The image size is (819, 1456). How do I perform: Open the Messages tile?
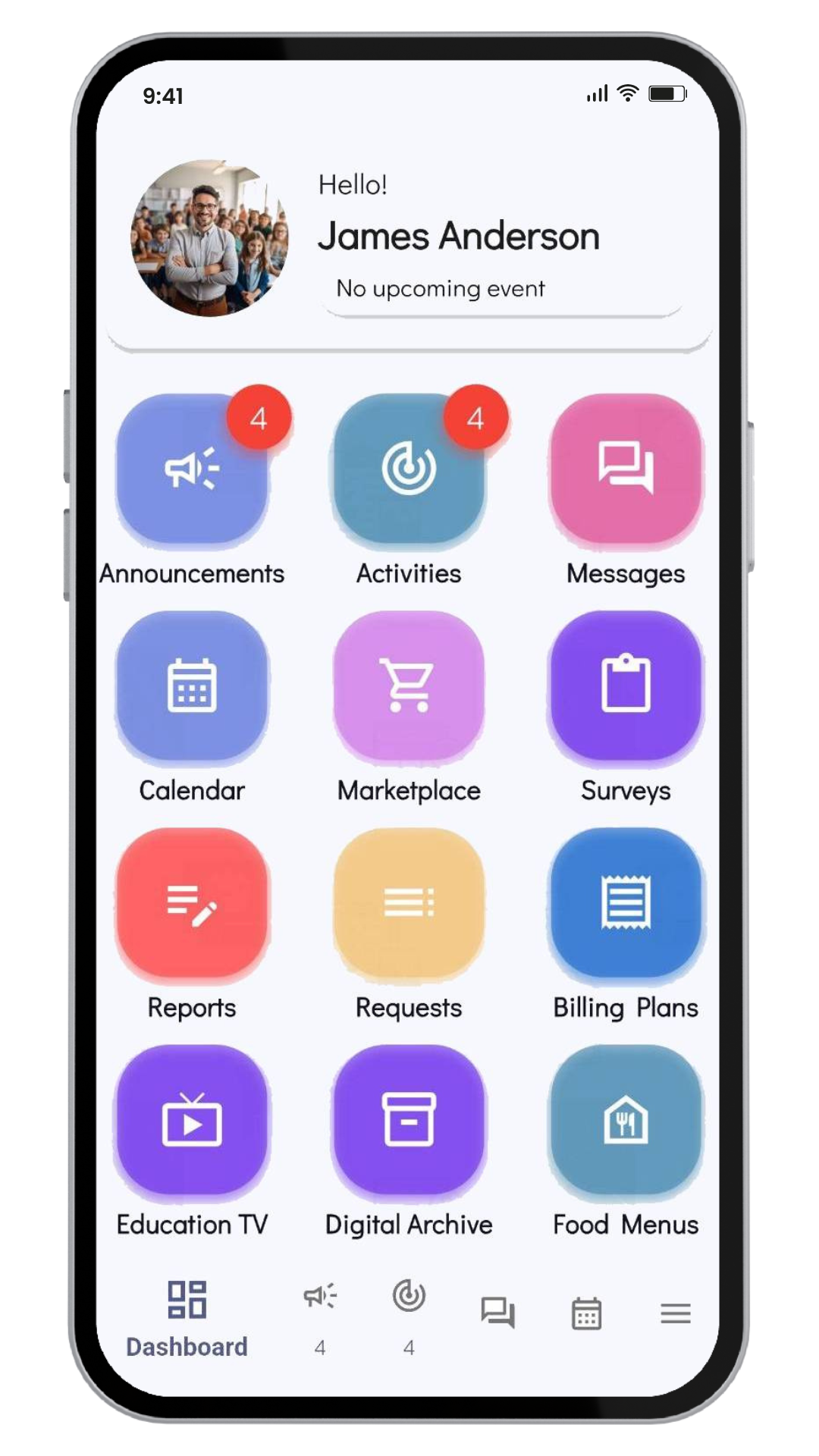626,469
